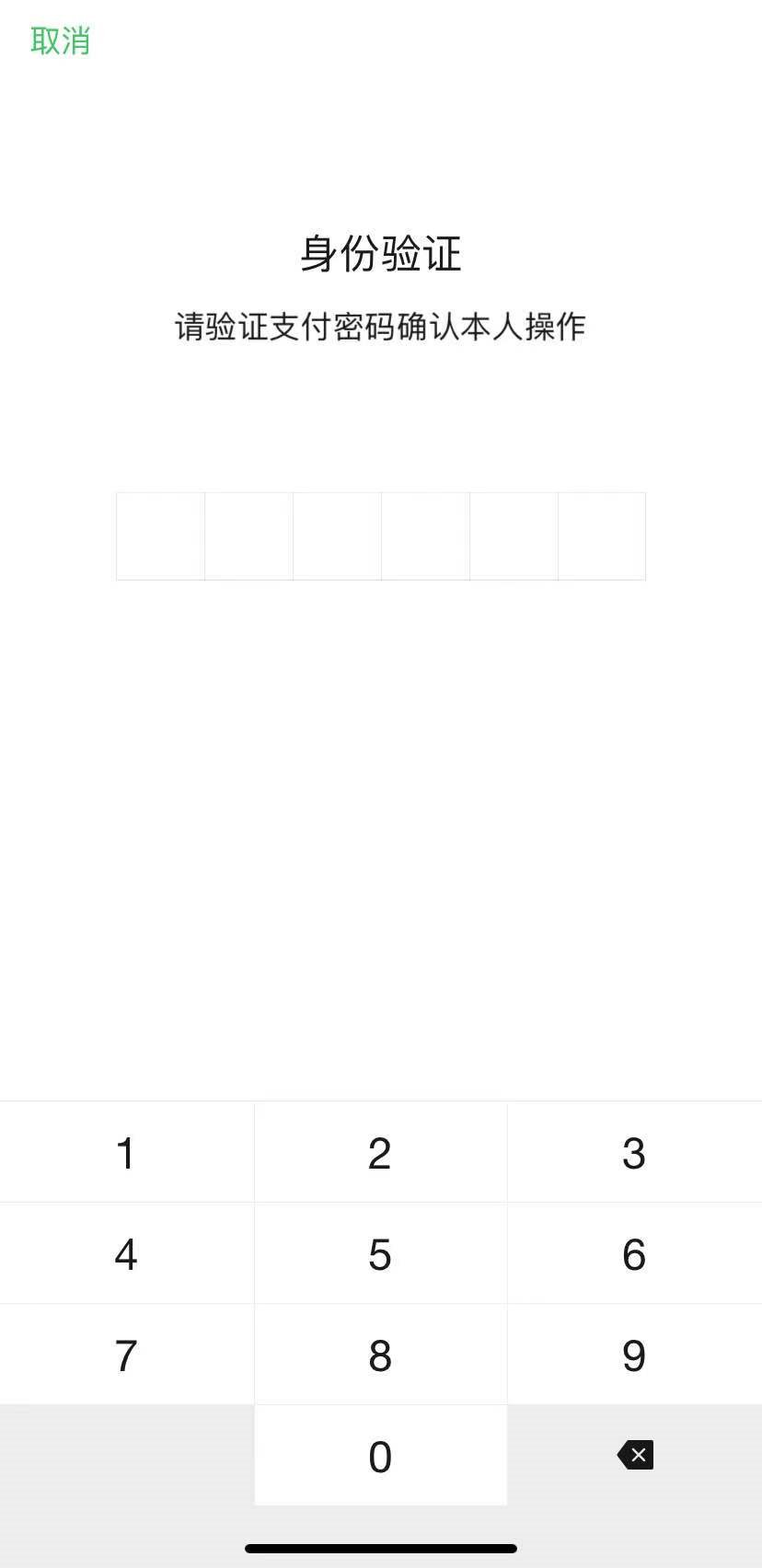
Task: Delete the last digit with backspace
Action: coord(635,1455)
